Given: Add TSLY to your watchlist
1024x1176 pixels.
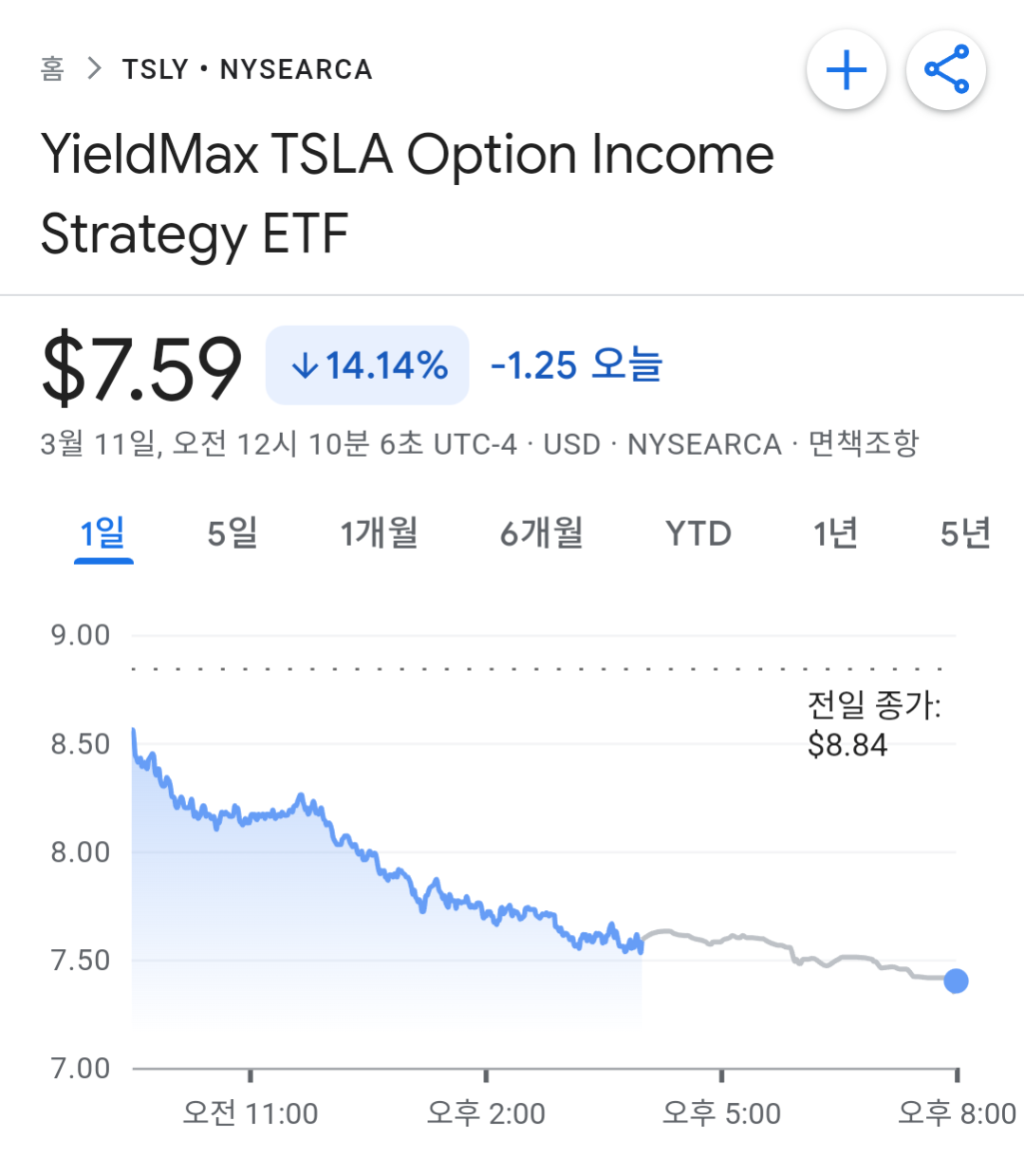Looking at the screenshot, I should click(847, 70).
